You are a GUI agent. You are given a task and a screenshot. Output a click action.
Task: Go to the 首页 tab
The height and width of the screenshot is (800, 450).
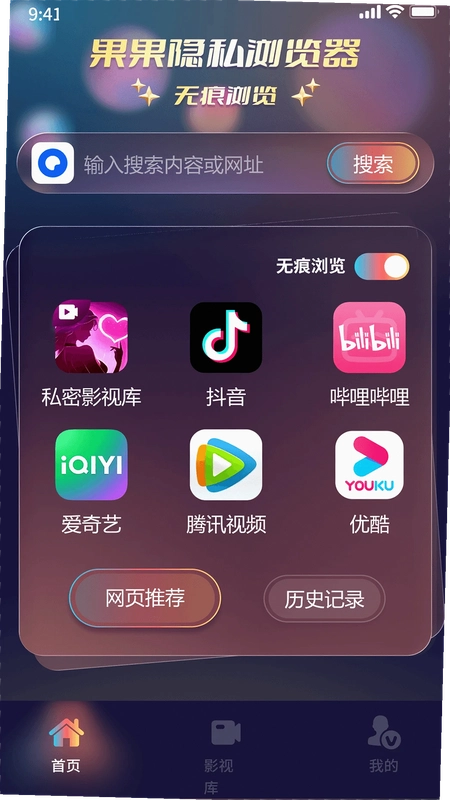click(x=66, y=745)
